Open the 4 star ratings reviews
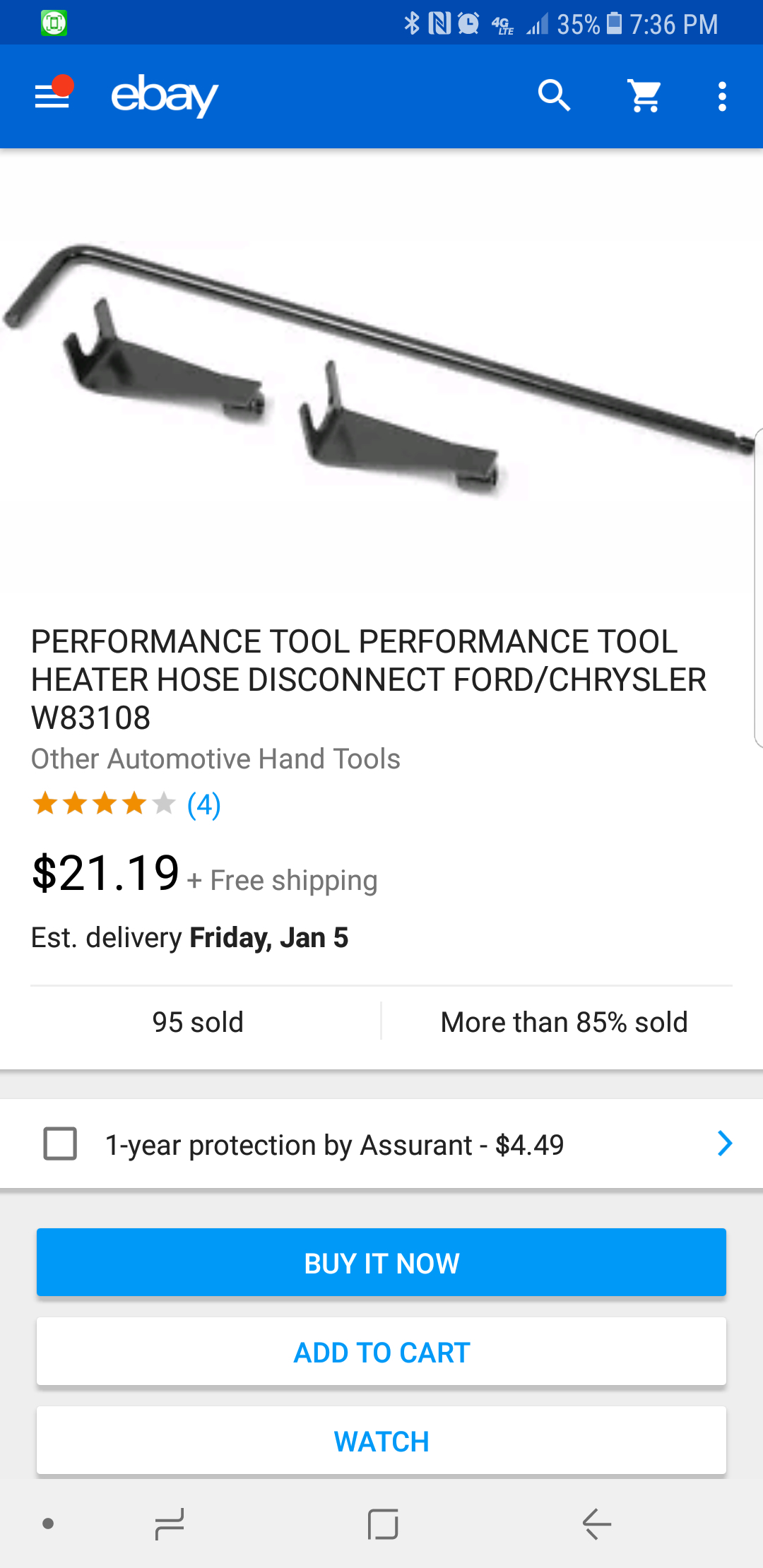The height and width of the screenshot is (1568, 763). tap(127, 804)
